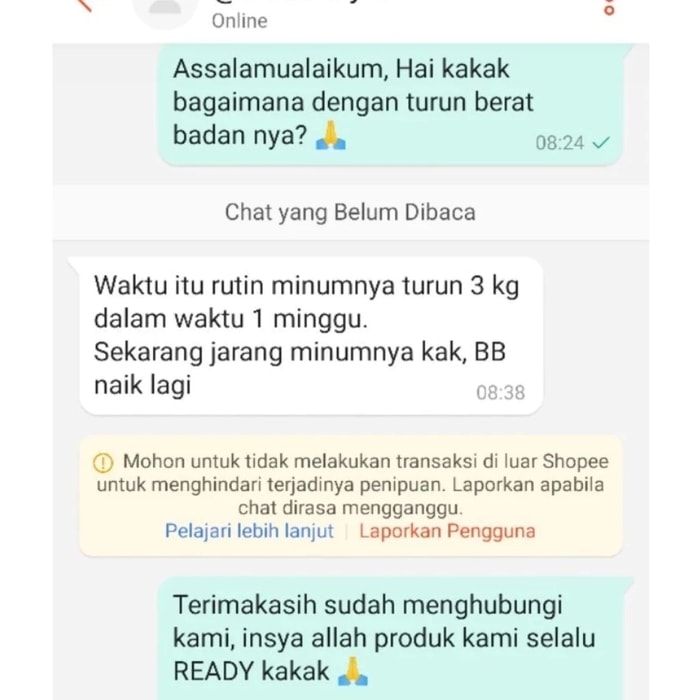
Task: Open the chat overflow menu
Action: tap(610, 6)
